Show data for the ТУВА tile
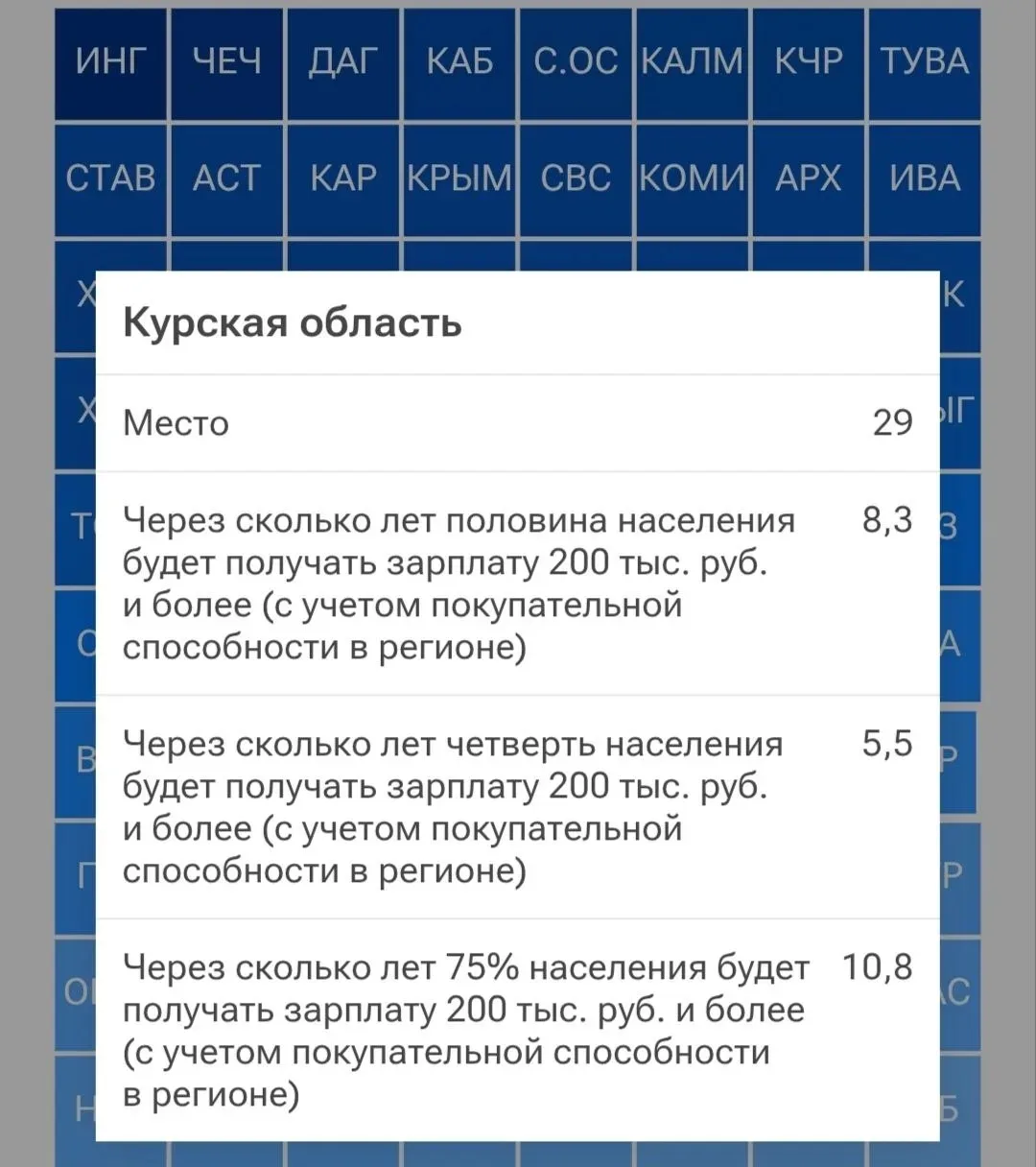Screen dimensions: 1036x1167 925,63
